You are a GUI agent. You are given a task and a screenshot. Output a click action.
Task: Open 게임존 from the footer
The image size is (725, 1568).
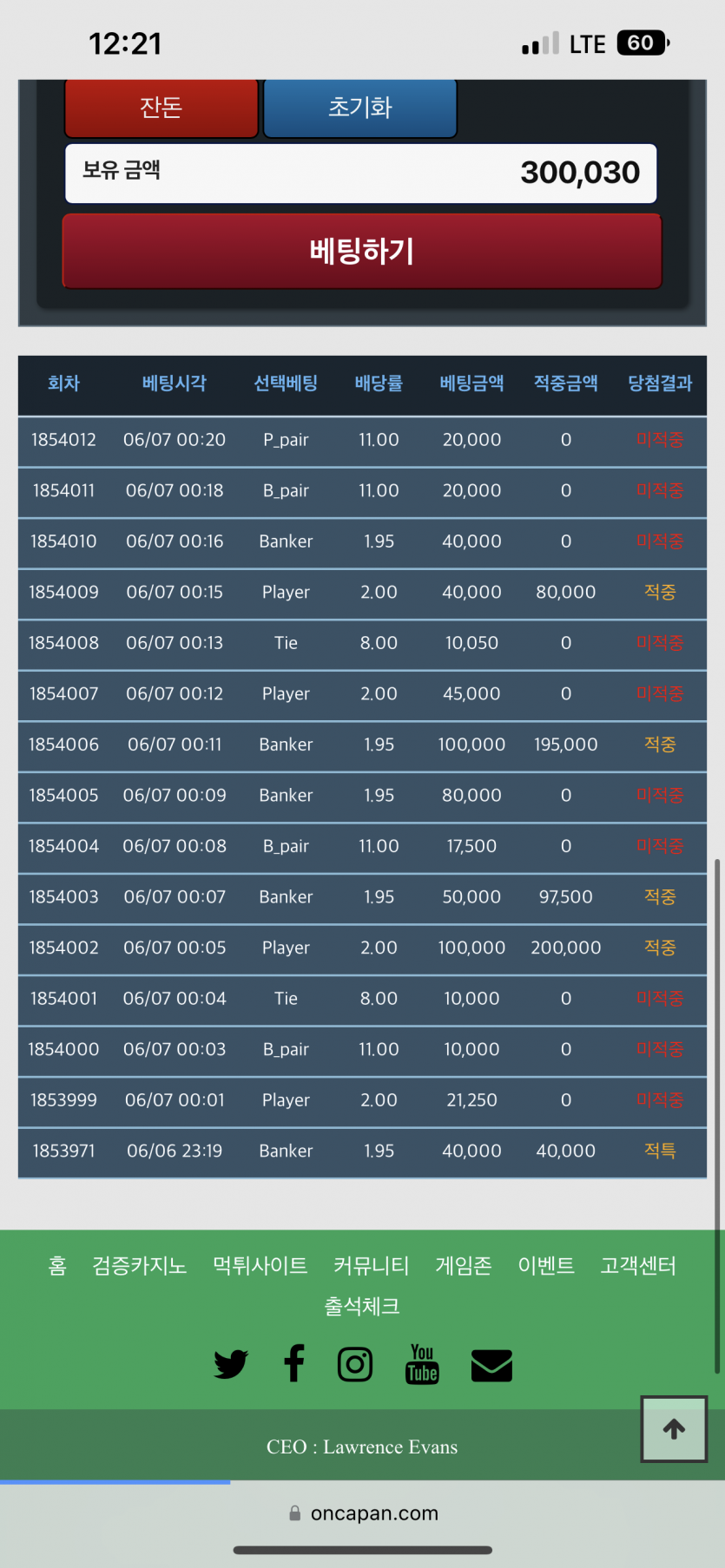(x=464, y=1266)
